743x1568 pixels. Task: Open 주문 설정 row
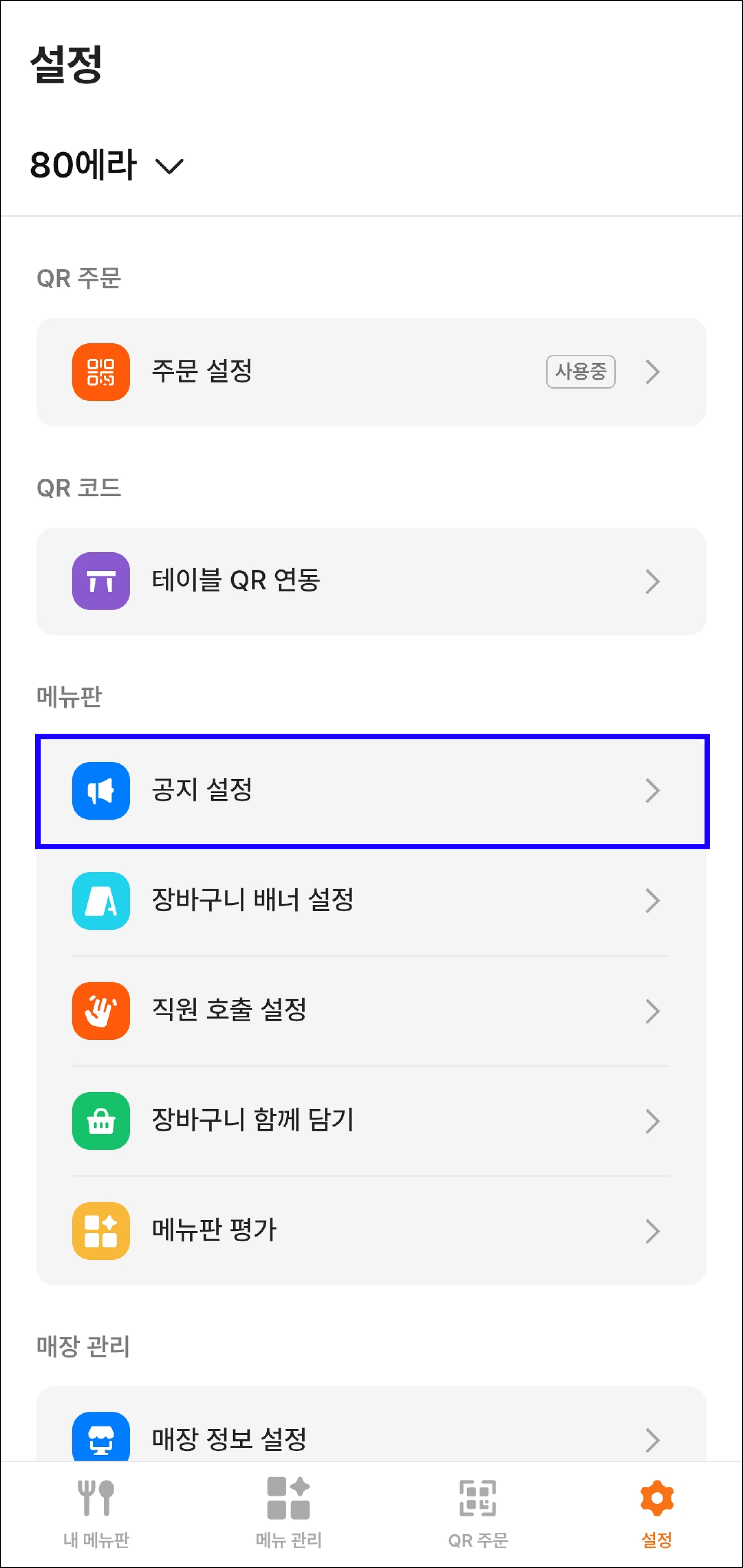[x=371, y=372]
